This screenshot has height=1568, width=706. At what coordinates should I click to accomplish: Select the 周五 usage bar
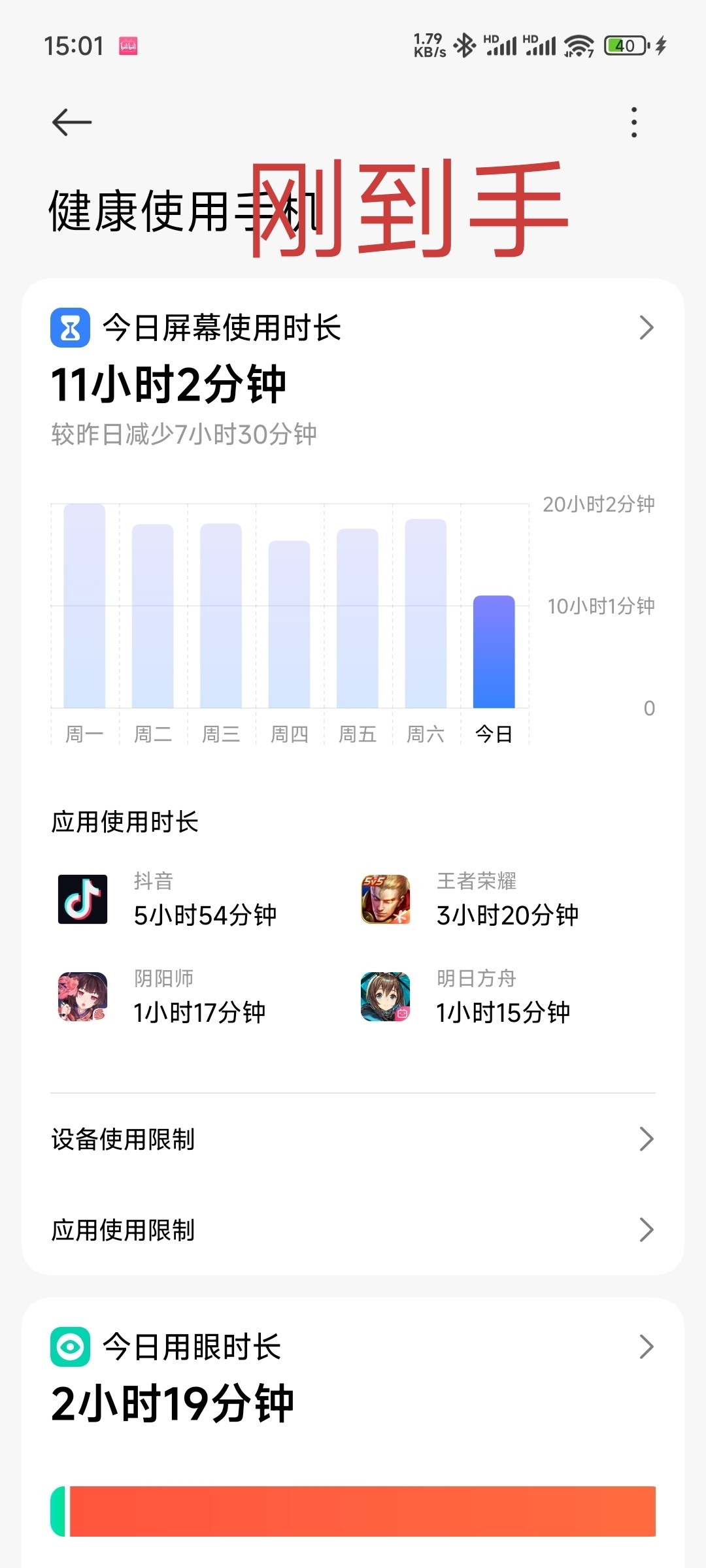click(x=358, y=619)
